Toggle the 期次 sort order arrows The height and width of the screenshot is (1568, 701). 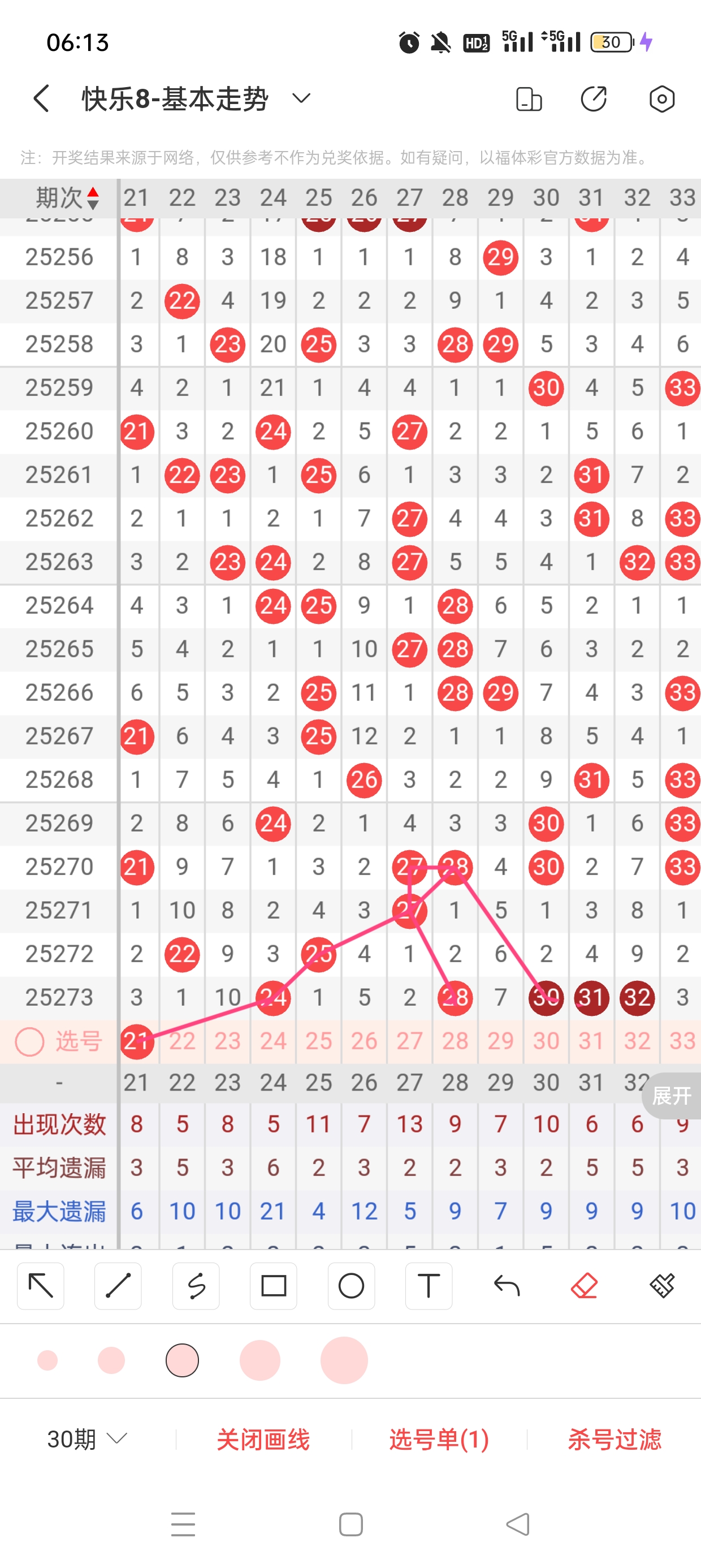93,199
